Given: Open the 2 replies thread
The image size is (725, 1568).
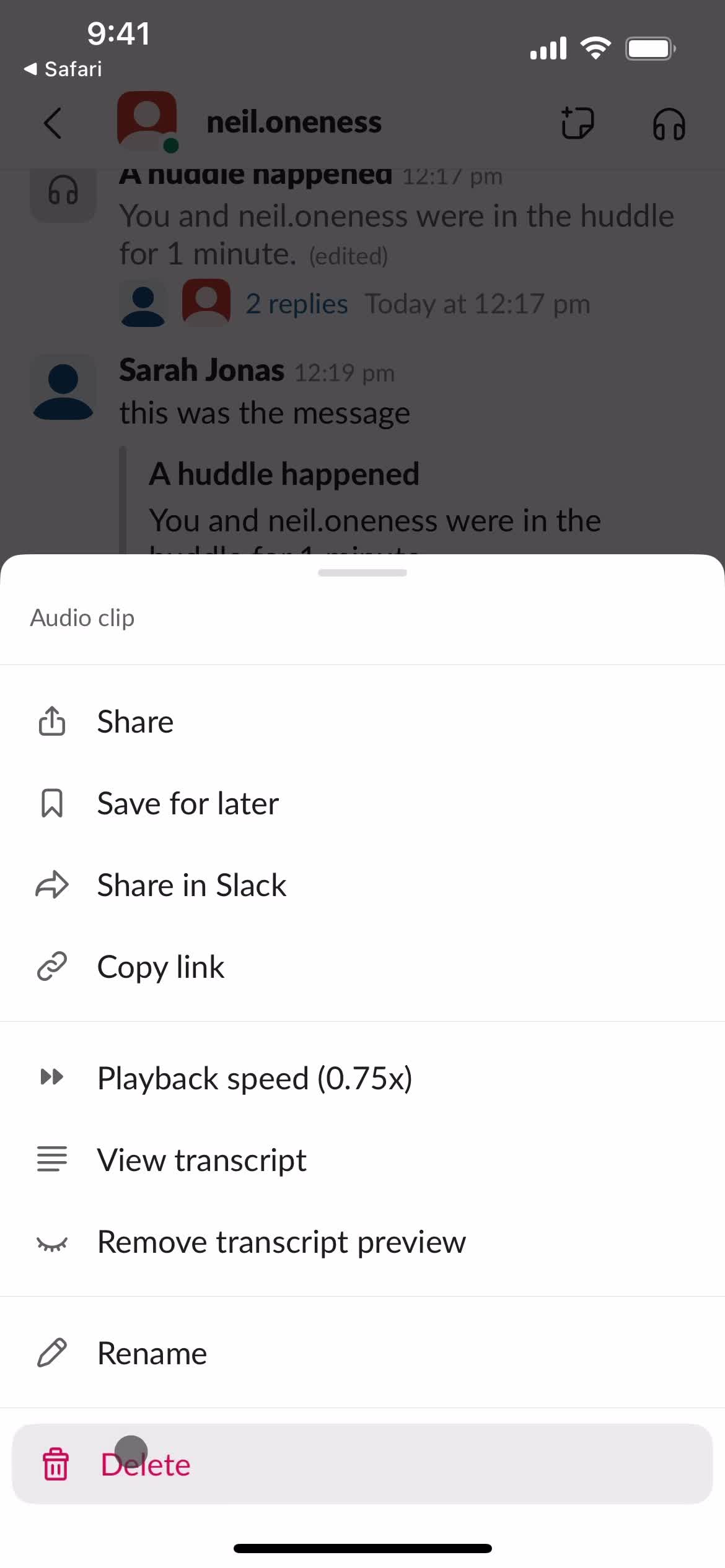Looking at the screenshot, I should coord(296,303).
